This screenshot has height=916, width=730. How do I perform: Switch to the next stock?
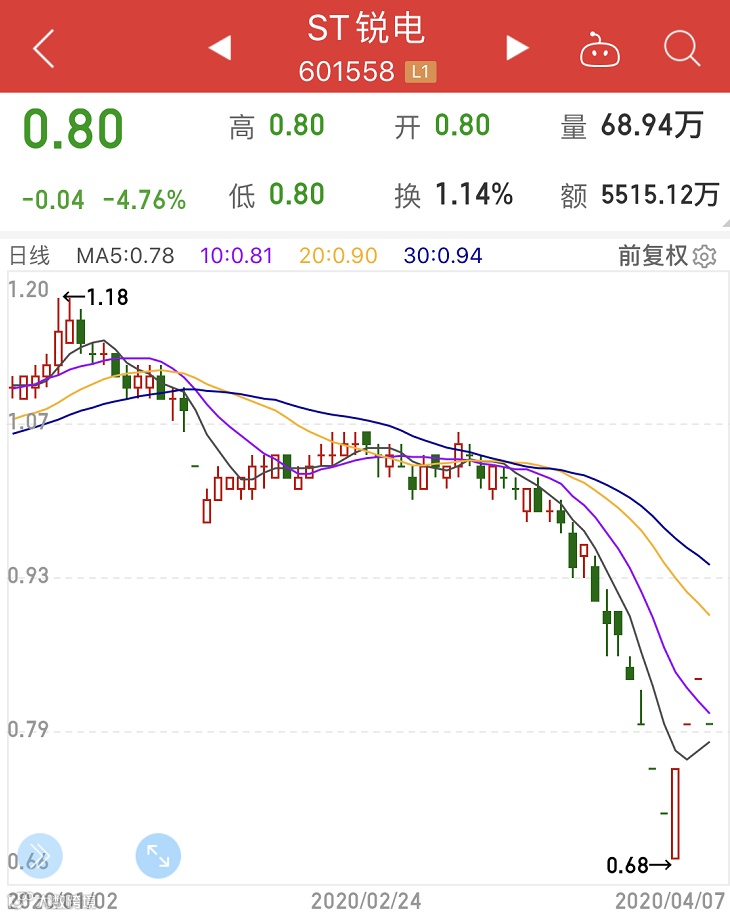coord(517,47)
